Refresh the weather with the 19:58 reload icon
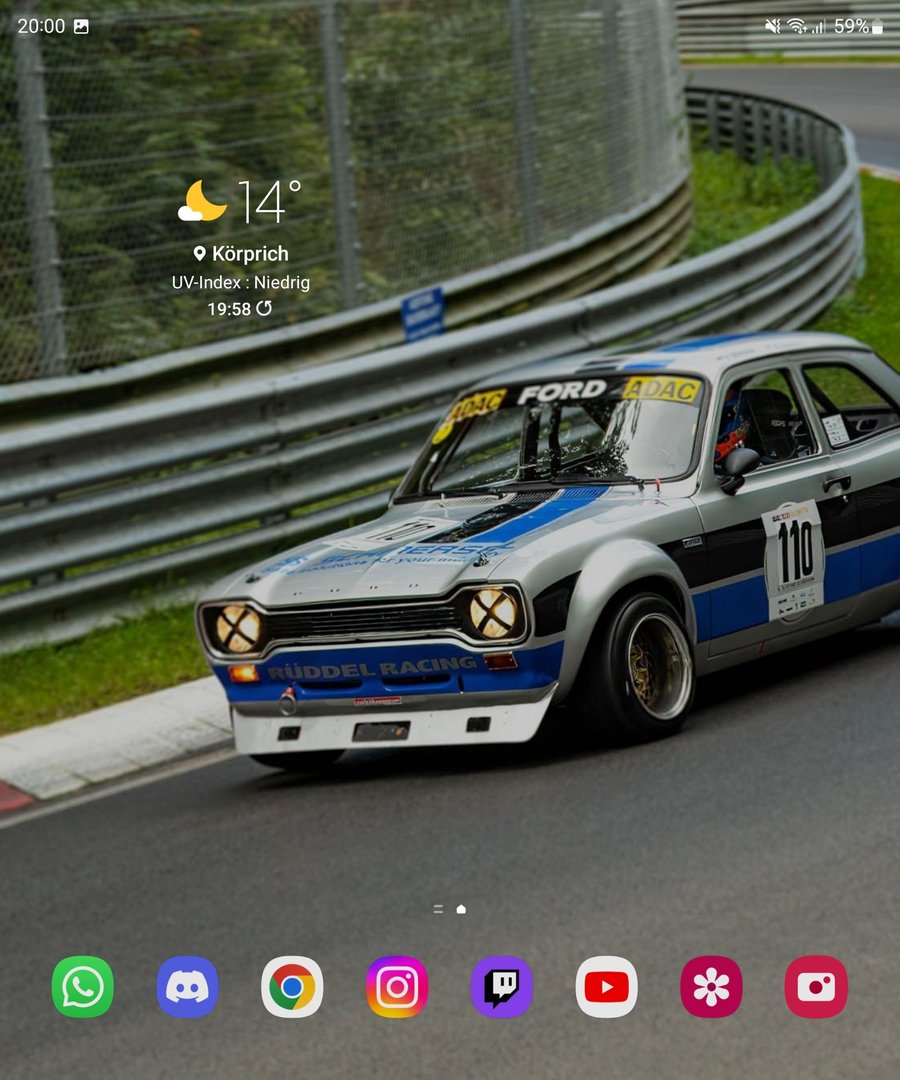The width and height of the screenshot is (900, 1080). click(x=264, y=309)
